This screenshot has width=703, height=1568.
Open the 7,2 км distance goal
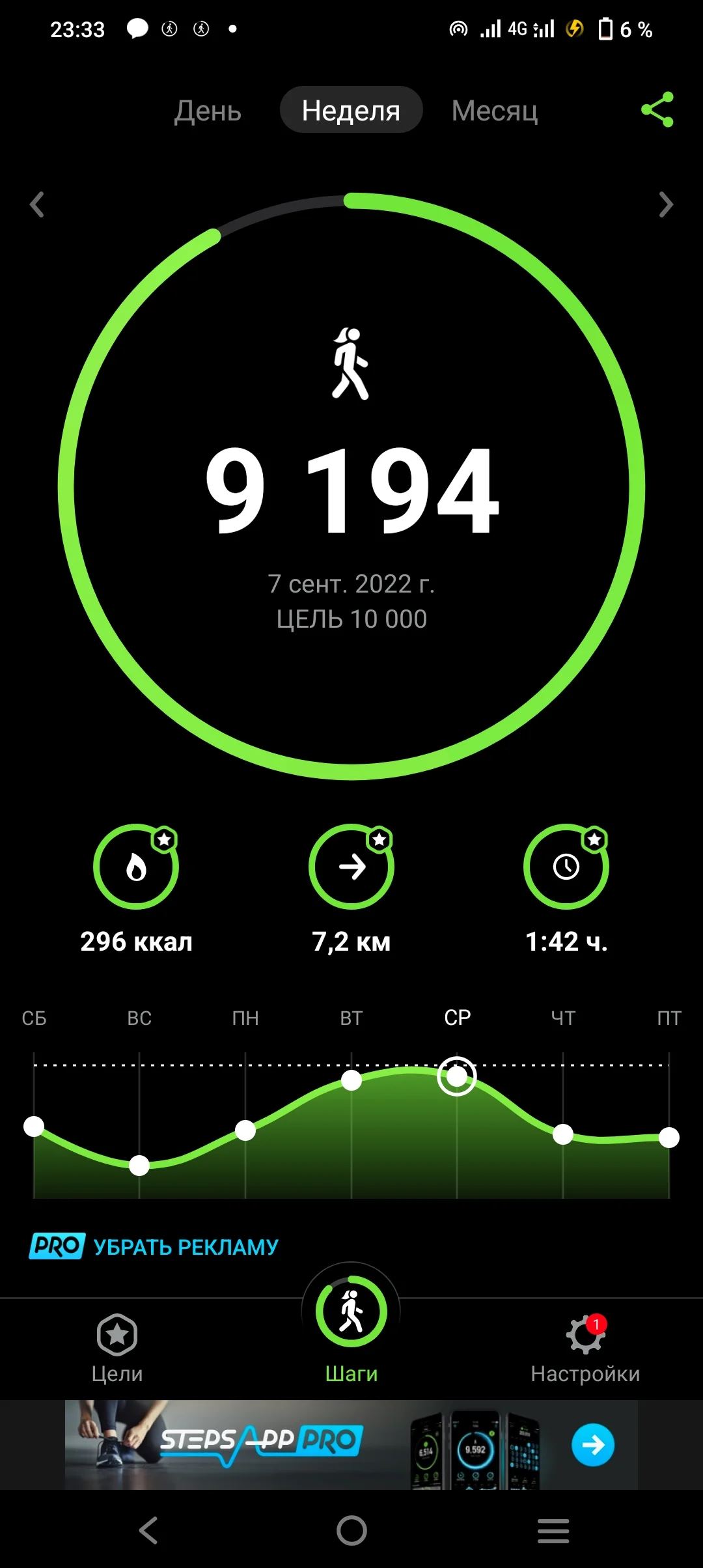coord(351,867)
